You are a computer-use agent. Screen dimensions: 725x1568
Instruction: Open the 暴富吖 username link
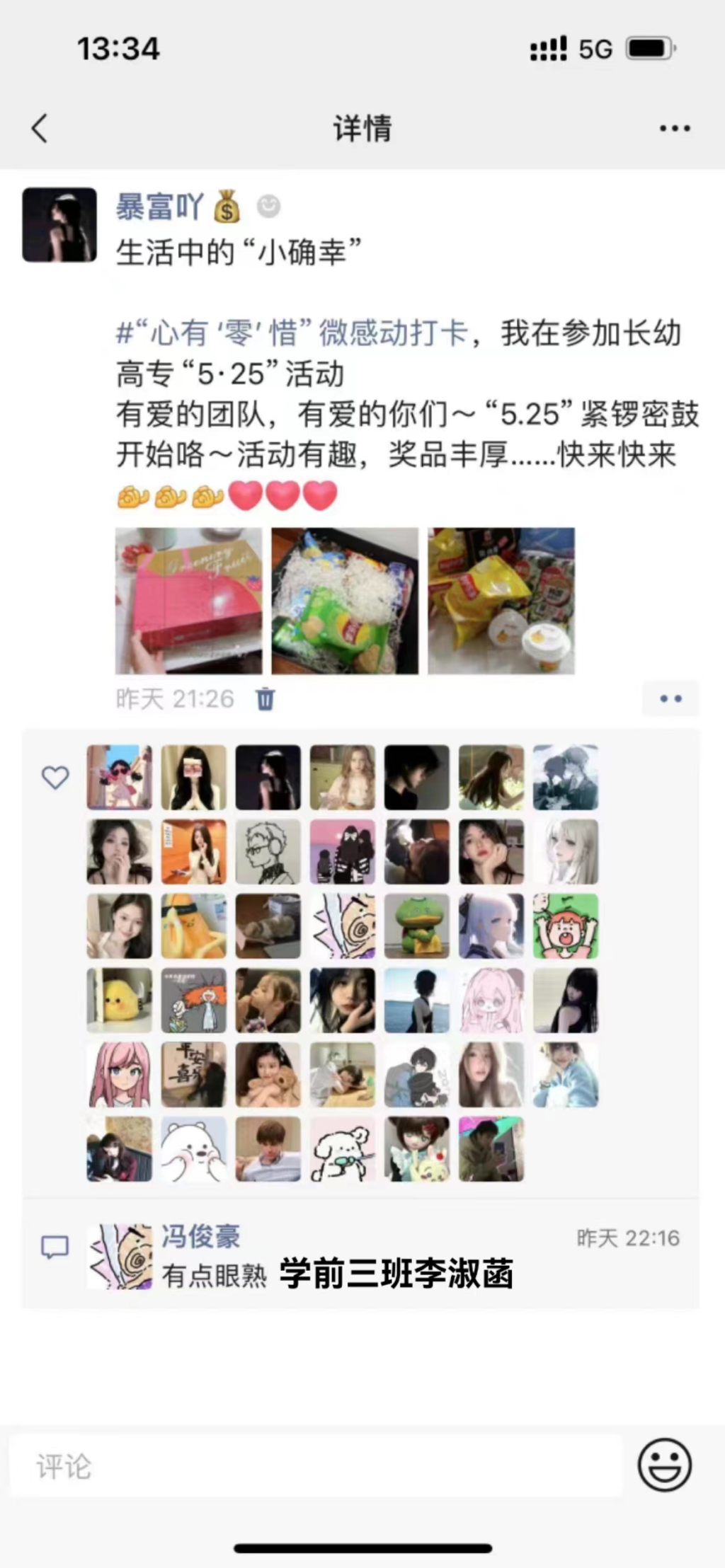coord(160,207)
